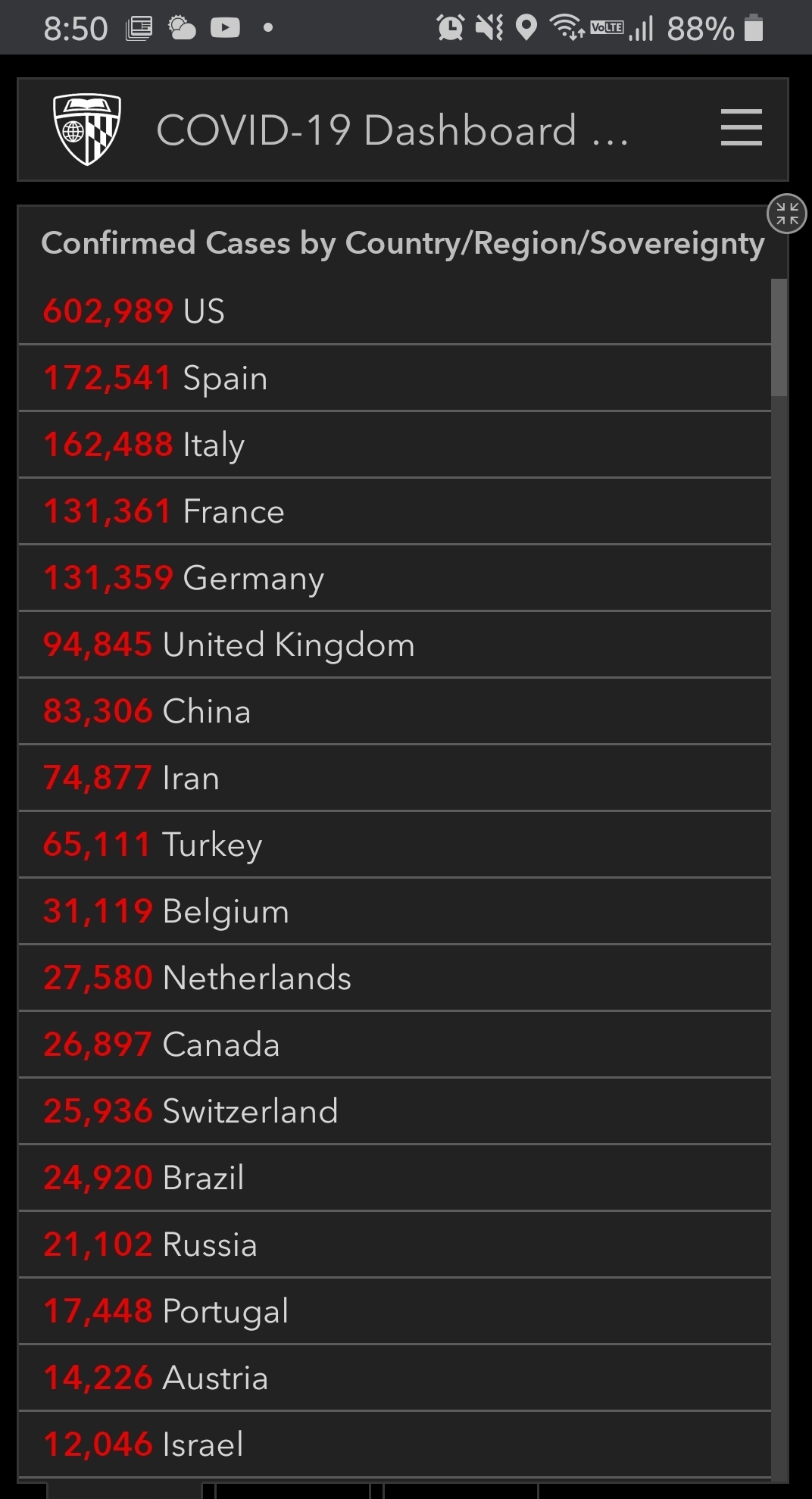Pick China from the list
The image size is (812, 1499).
point(395,711)
